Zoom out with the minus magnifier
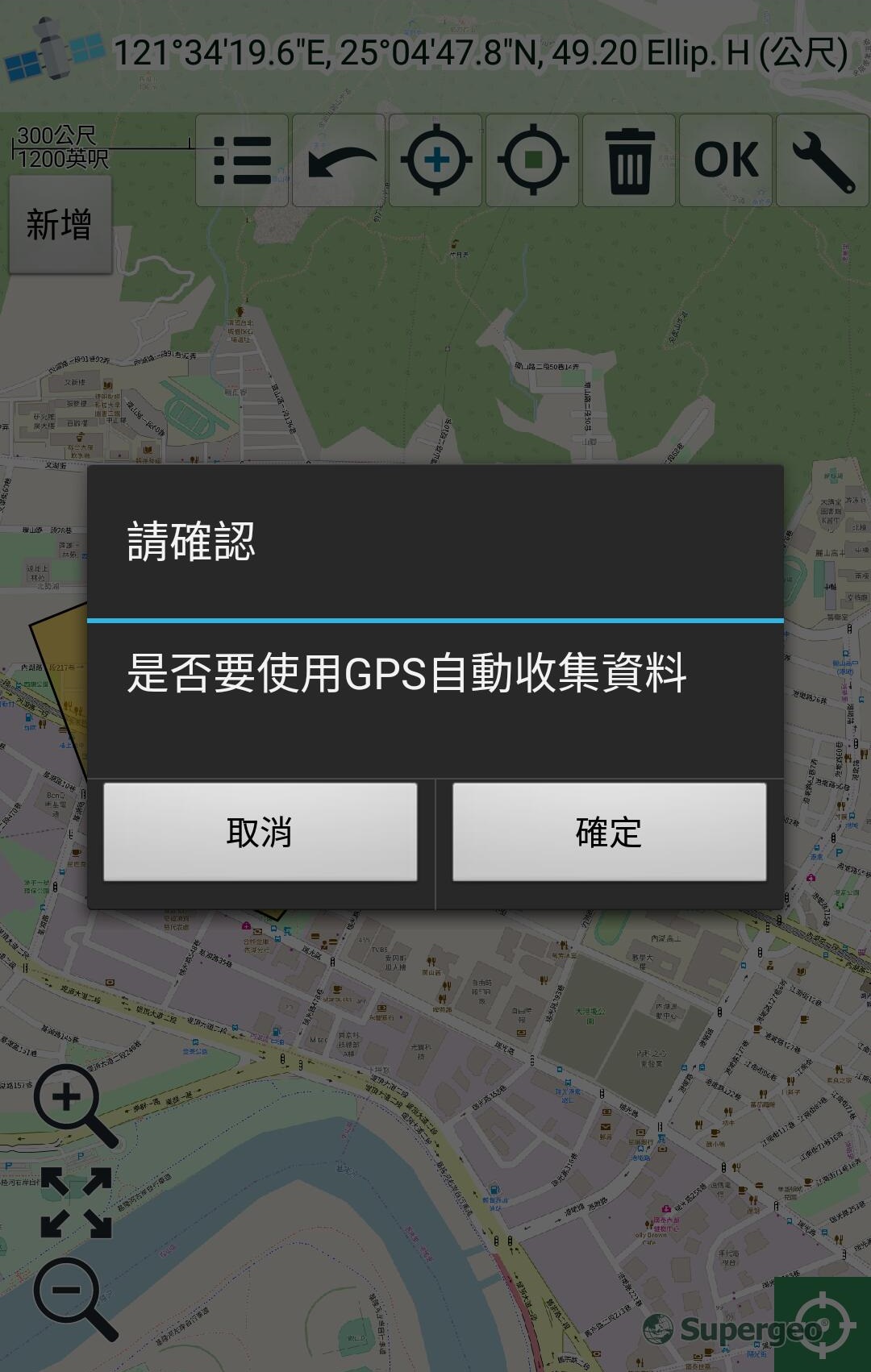 [74, 1298]
